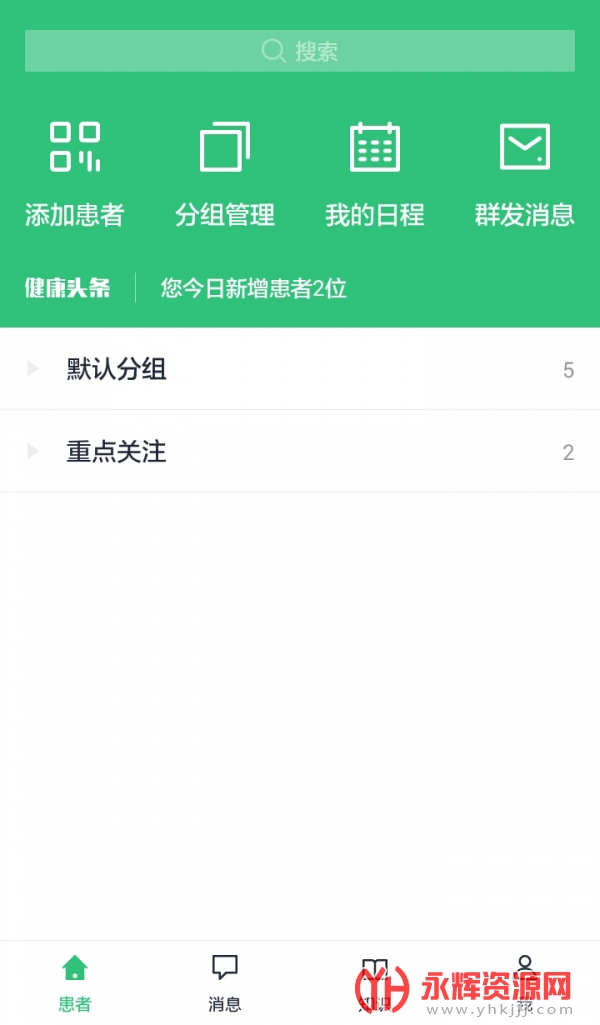
Task: Expand the 重点关注 group
Action: coord(300,451)
